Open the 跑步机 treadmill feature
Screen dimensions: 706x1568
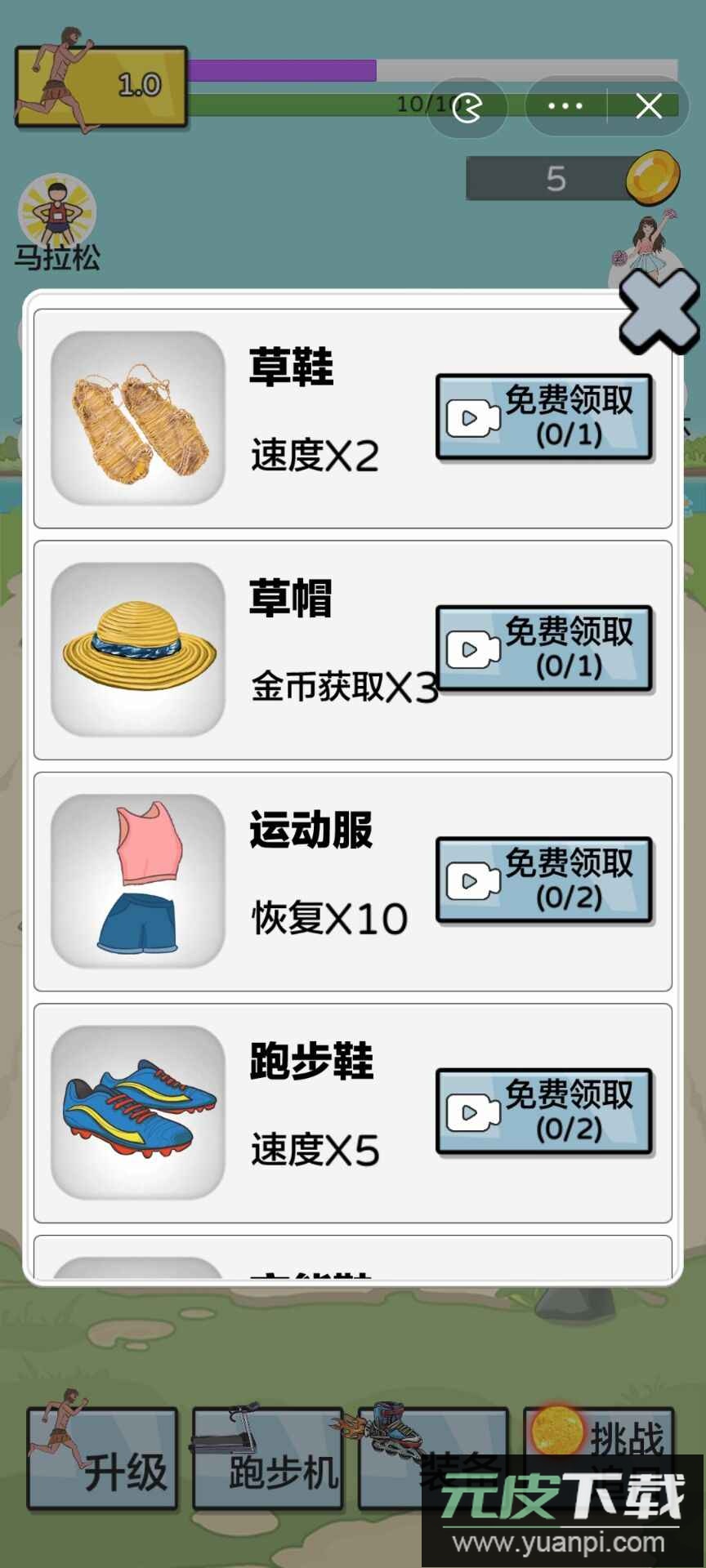(x=270, y=1458)
